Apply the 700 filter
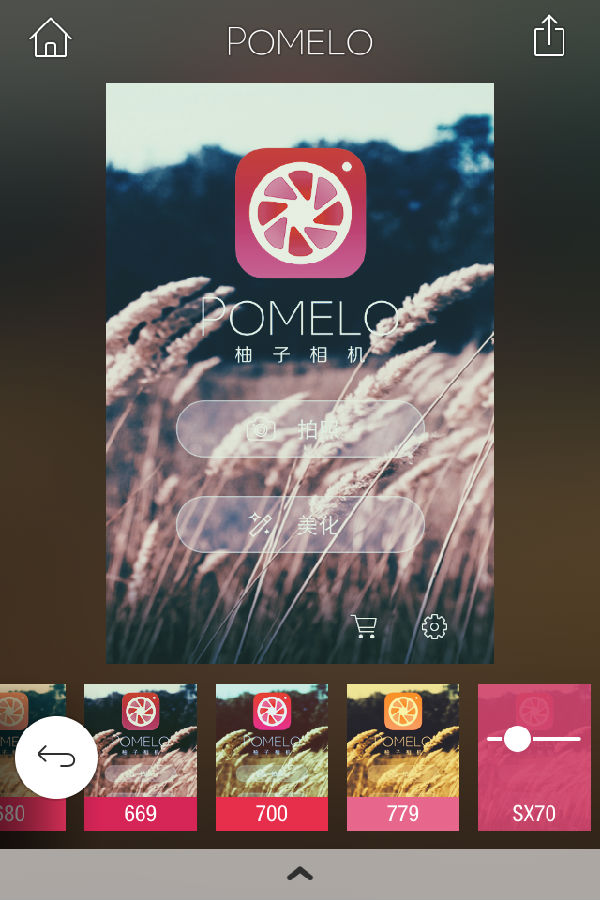This screenshot has height=900, width=600. click(271, 757)
